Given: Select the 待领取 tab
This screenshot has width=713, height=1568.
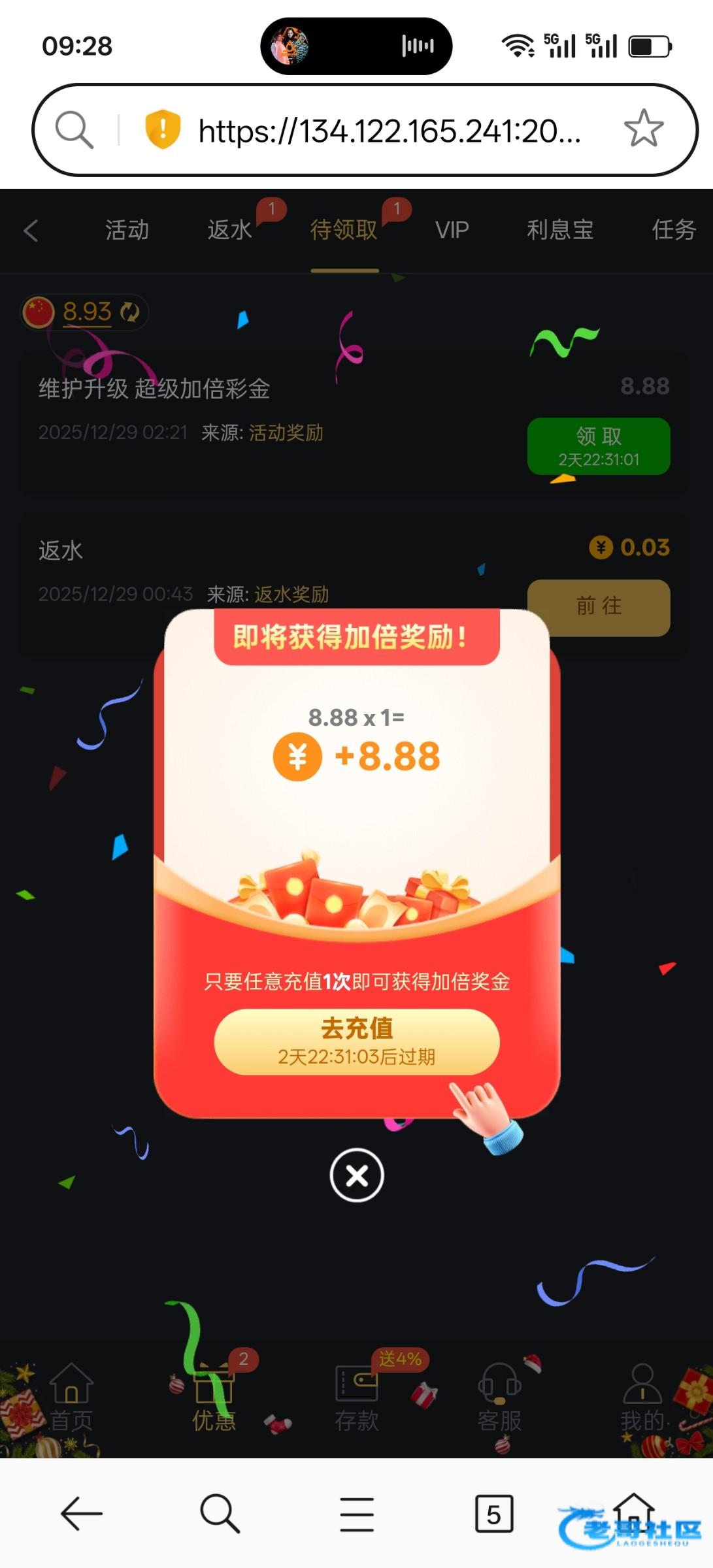Looking at the screenshot, I should pos(344,230).
